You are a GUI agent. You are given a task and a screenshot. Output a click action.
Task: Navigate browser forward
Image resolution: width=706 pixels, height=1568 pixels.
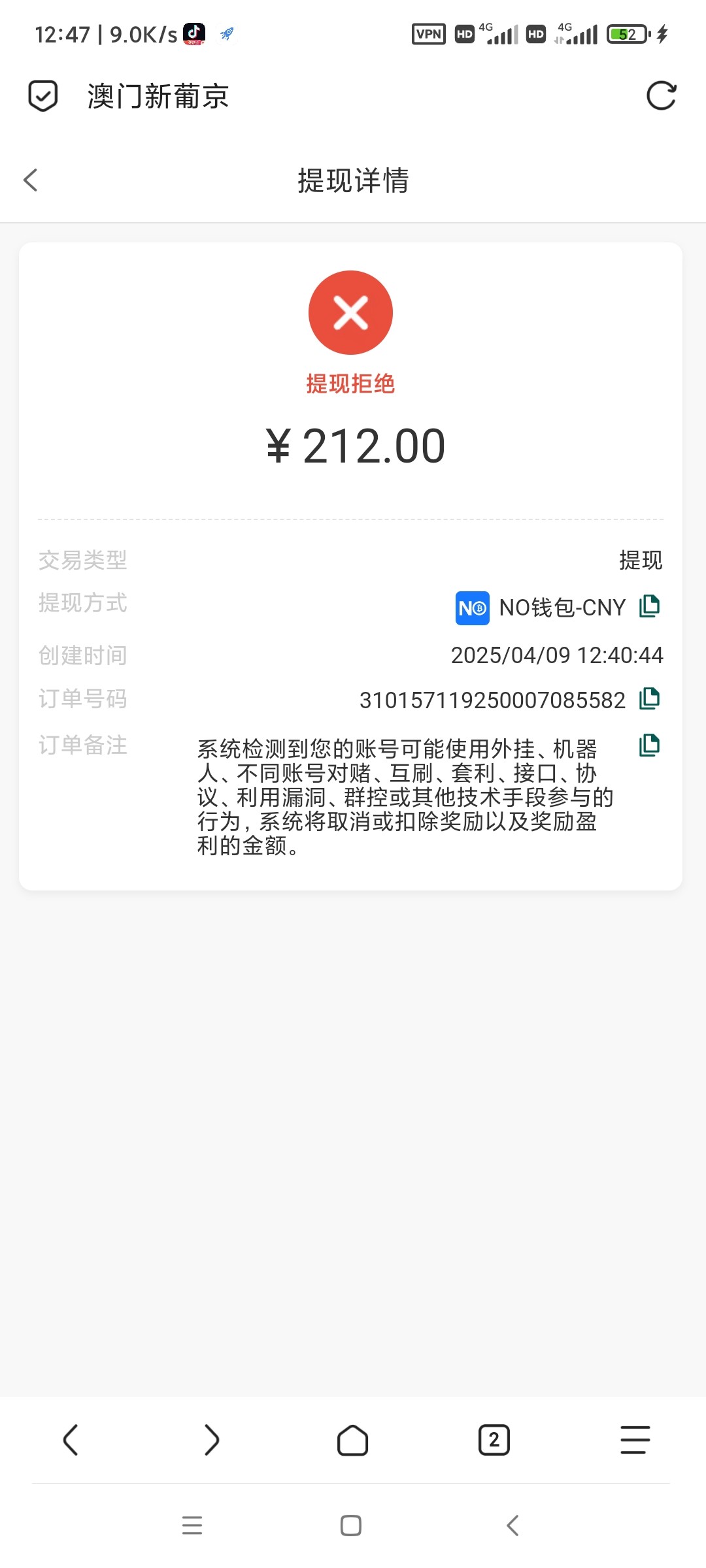[x=212, y=1440]
